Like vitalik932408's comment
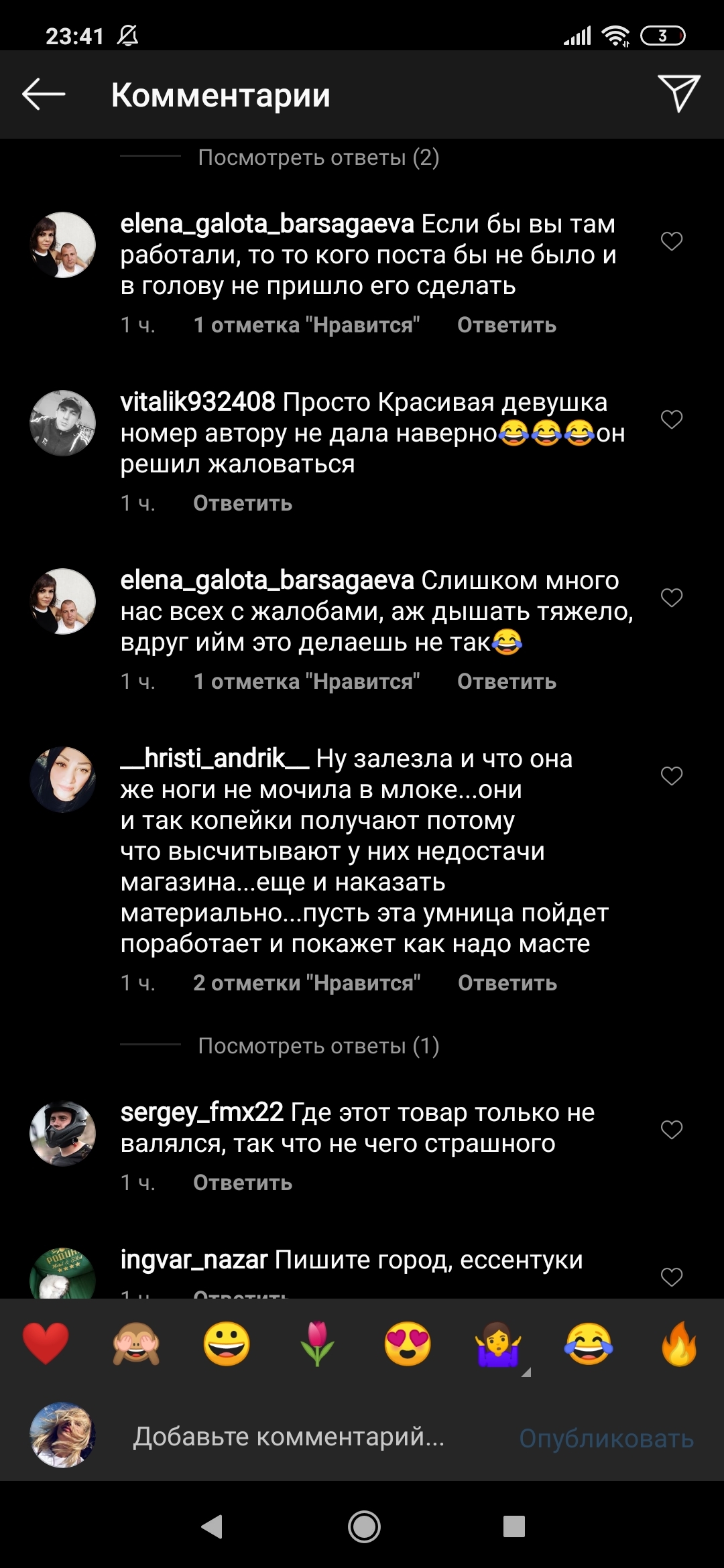 tap(671, 419)
